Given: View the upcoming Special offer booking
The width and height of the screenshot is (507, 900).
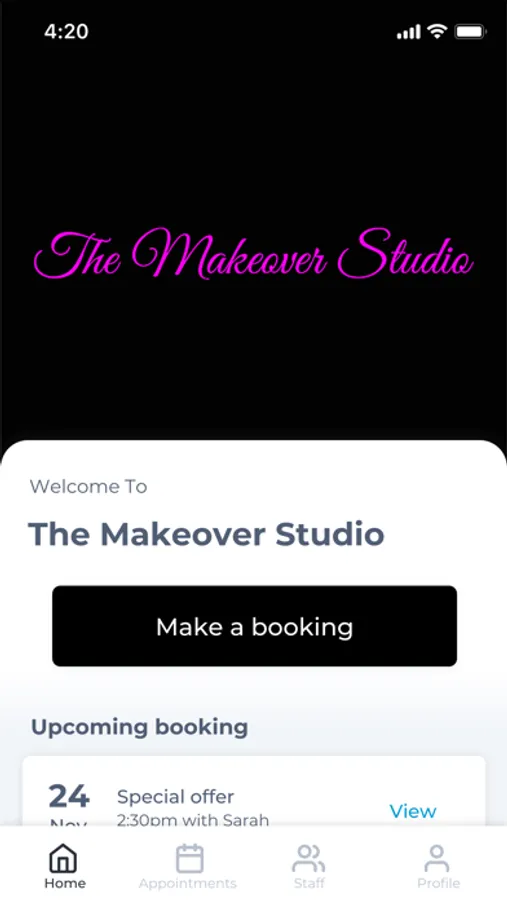Looking at the screenshot, I should point(413,811).
